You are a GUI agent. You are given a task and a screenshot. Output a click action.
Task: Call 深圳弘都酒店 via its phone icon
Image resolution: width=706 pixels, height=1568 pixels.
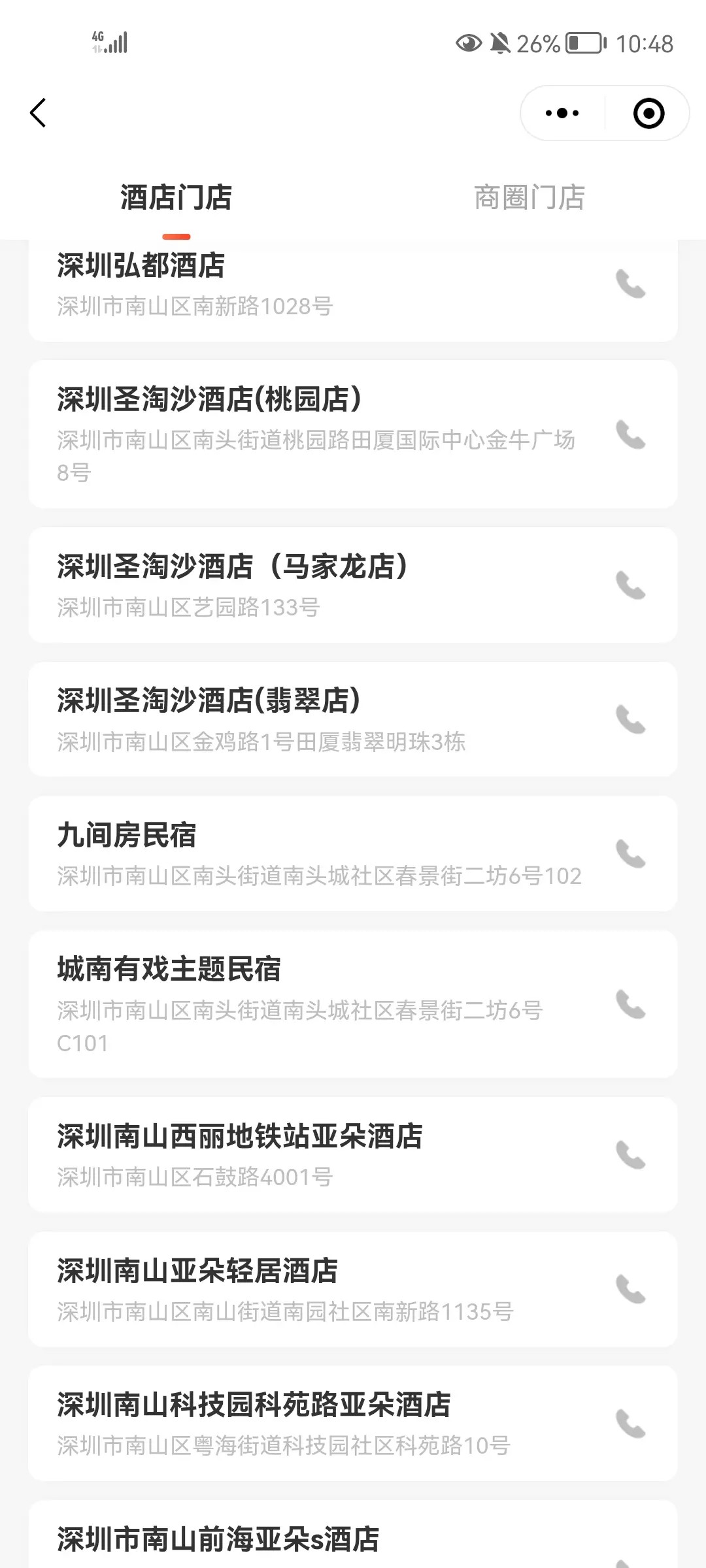pos(631,284)
